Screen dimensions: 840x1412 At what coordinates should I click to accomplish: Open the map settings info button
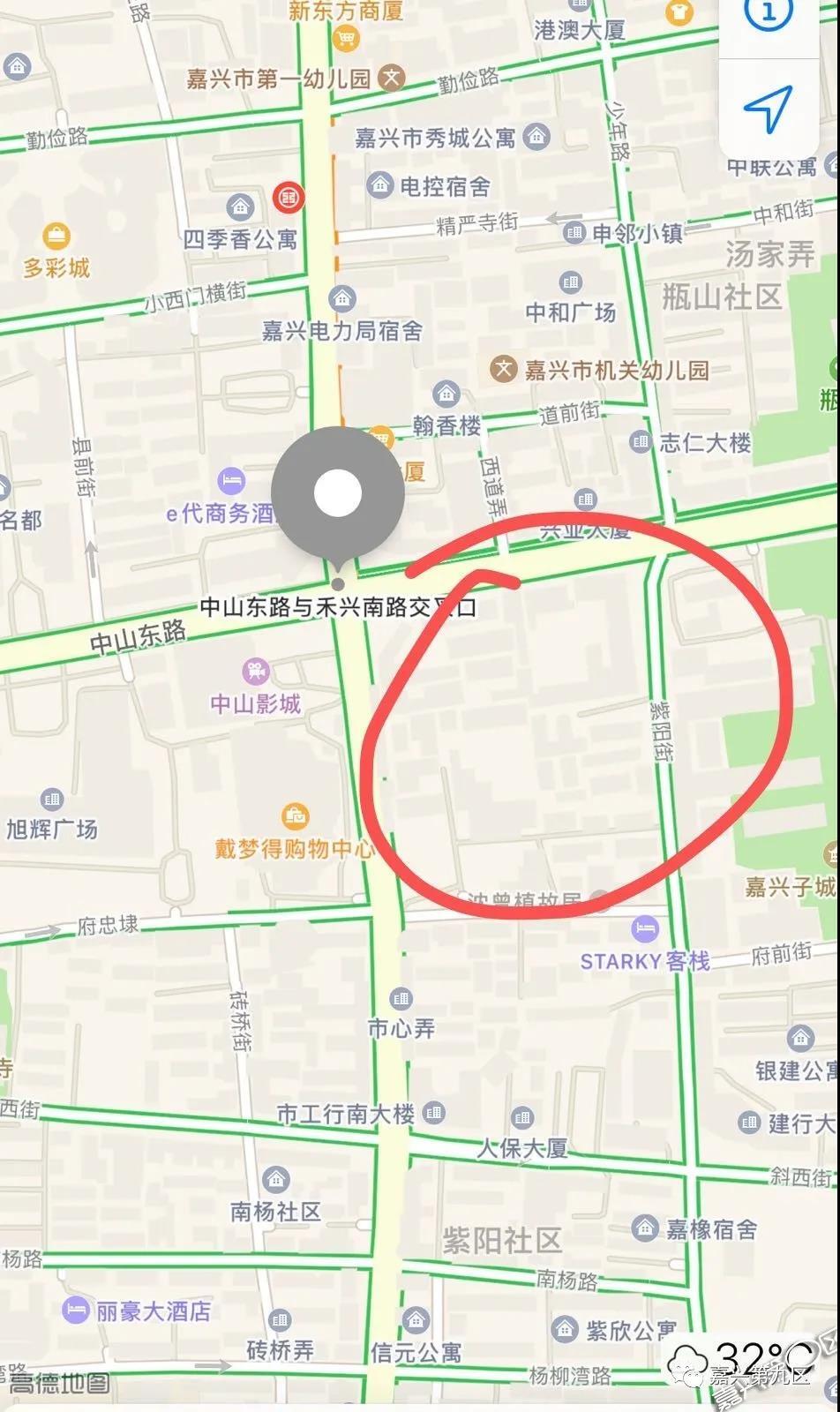[x=768, y=15]
